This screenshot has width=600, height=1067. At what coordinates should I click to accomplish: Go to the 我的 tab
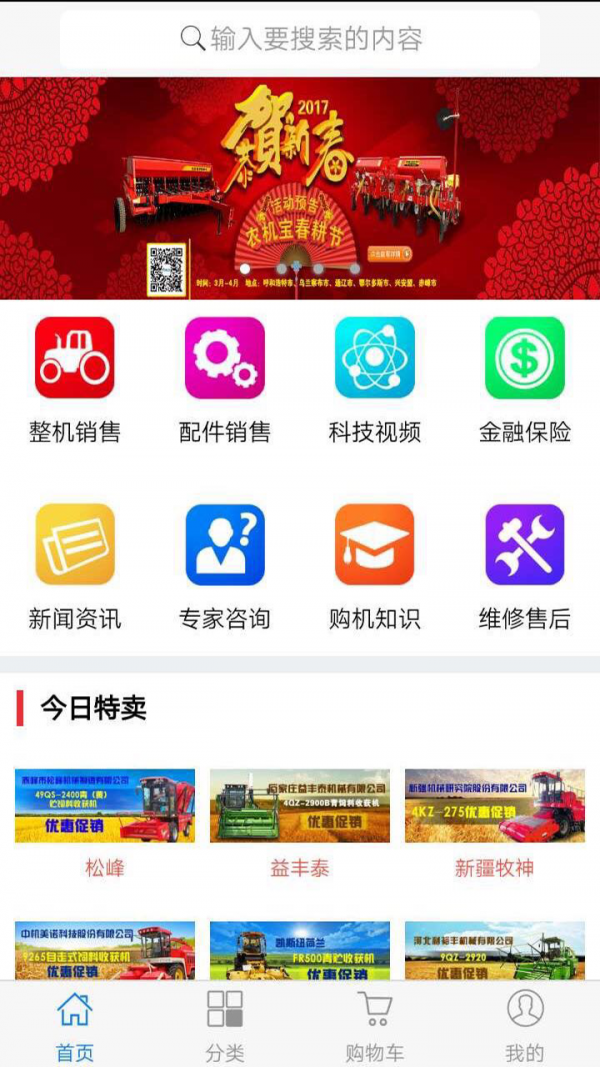(x=525, y=1025)
